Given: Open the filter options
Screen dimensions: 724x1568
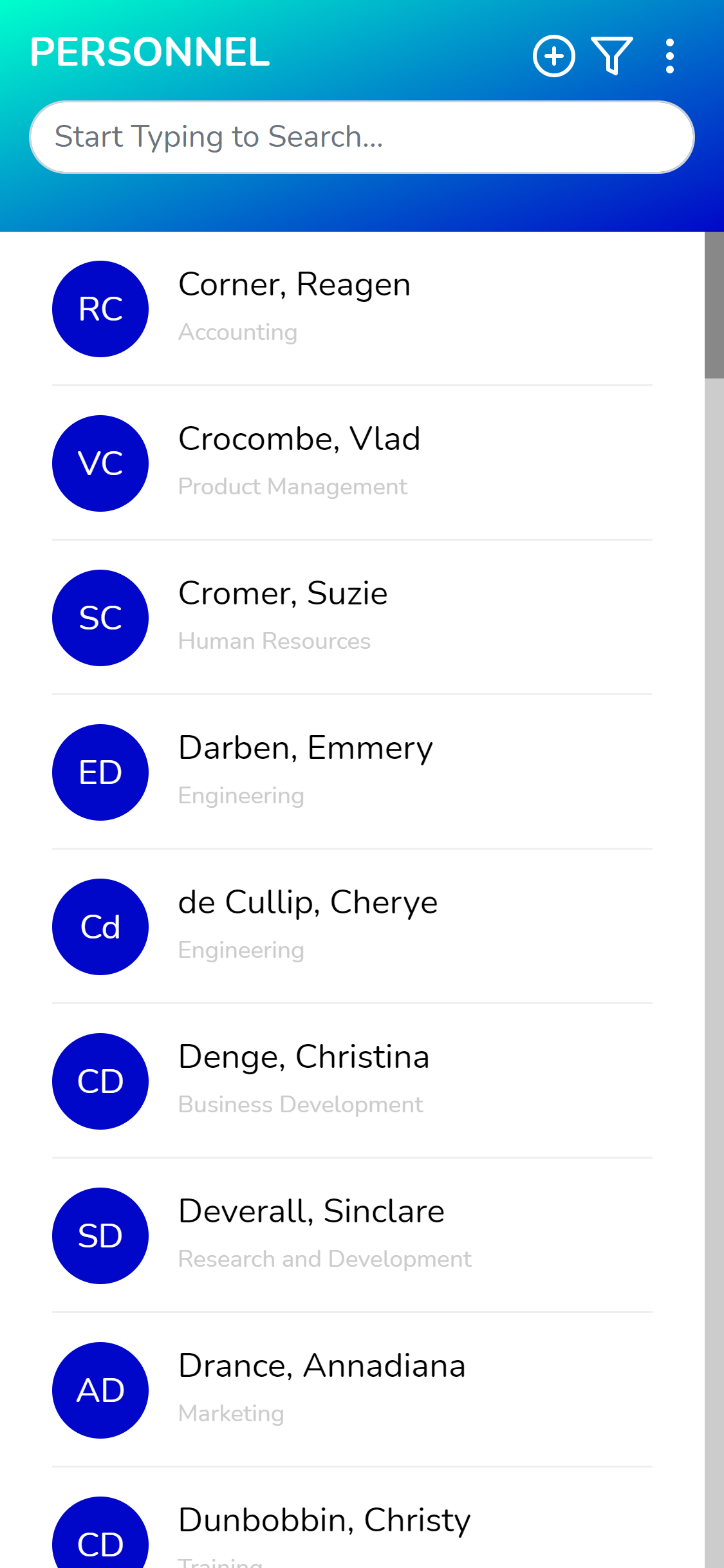Looking at the screenshot, I should [611, 57].
